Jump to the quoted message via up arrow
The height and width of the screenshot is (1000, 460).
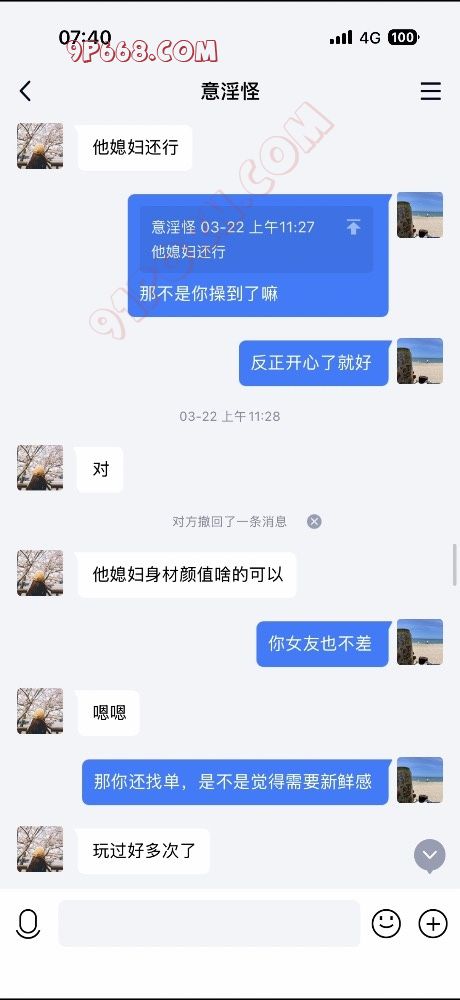click(x=353, y=227)
